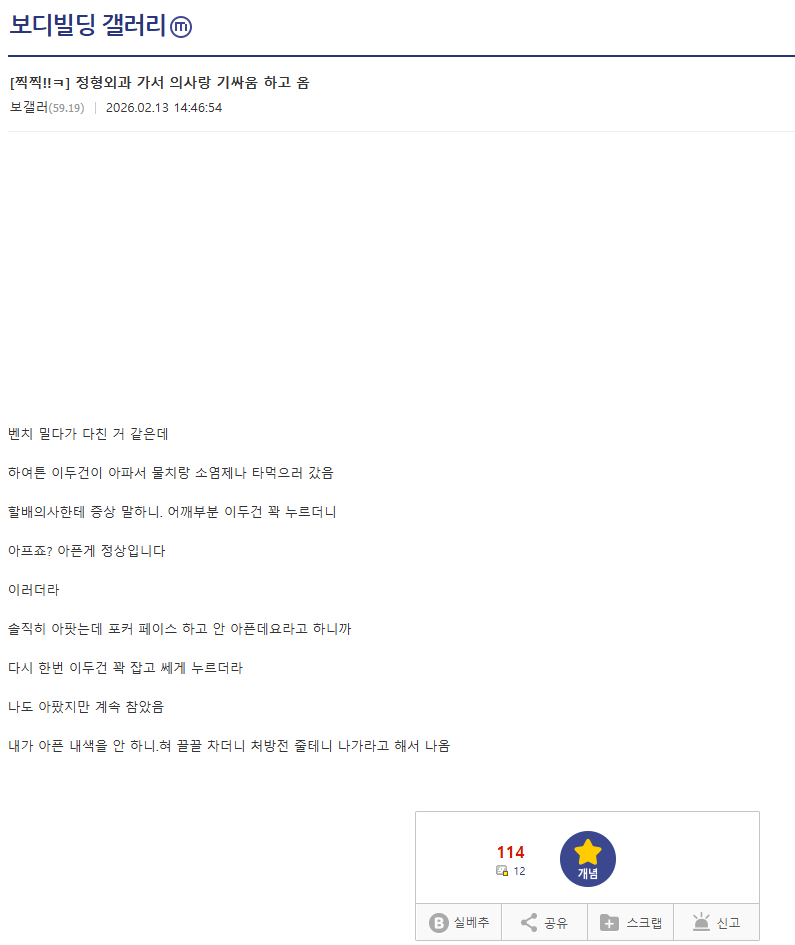This screenshot has height=945, width=795.
Task: Open author 보갤러 profile
Action: [27, 107]
